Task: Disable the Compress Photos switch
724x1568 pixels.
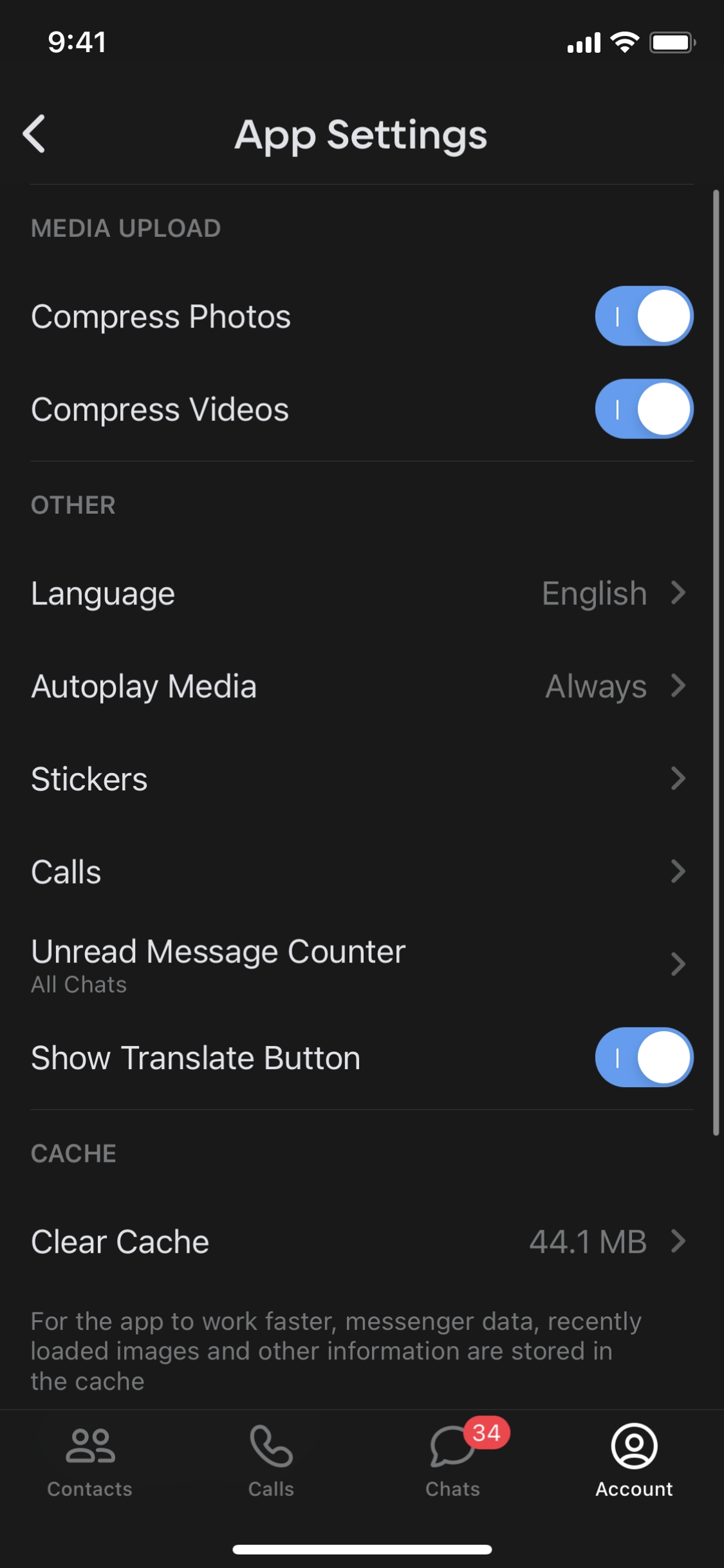Action: pos(644,316)
